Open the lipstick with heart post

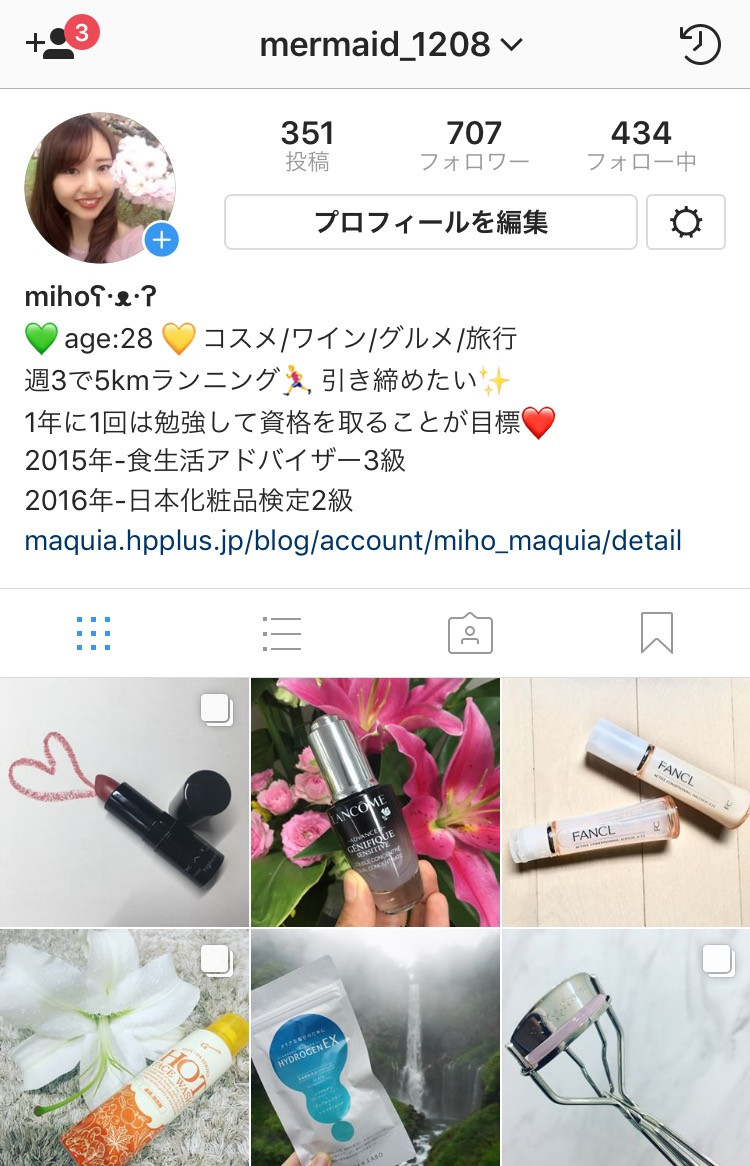click(x=124, y=802)
